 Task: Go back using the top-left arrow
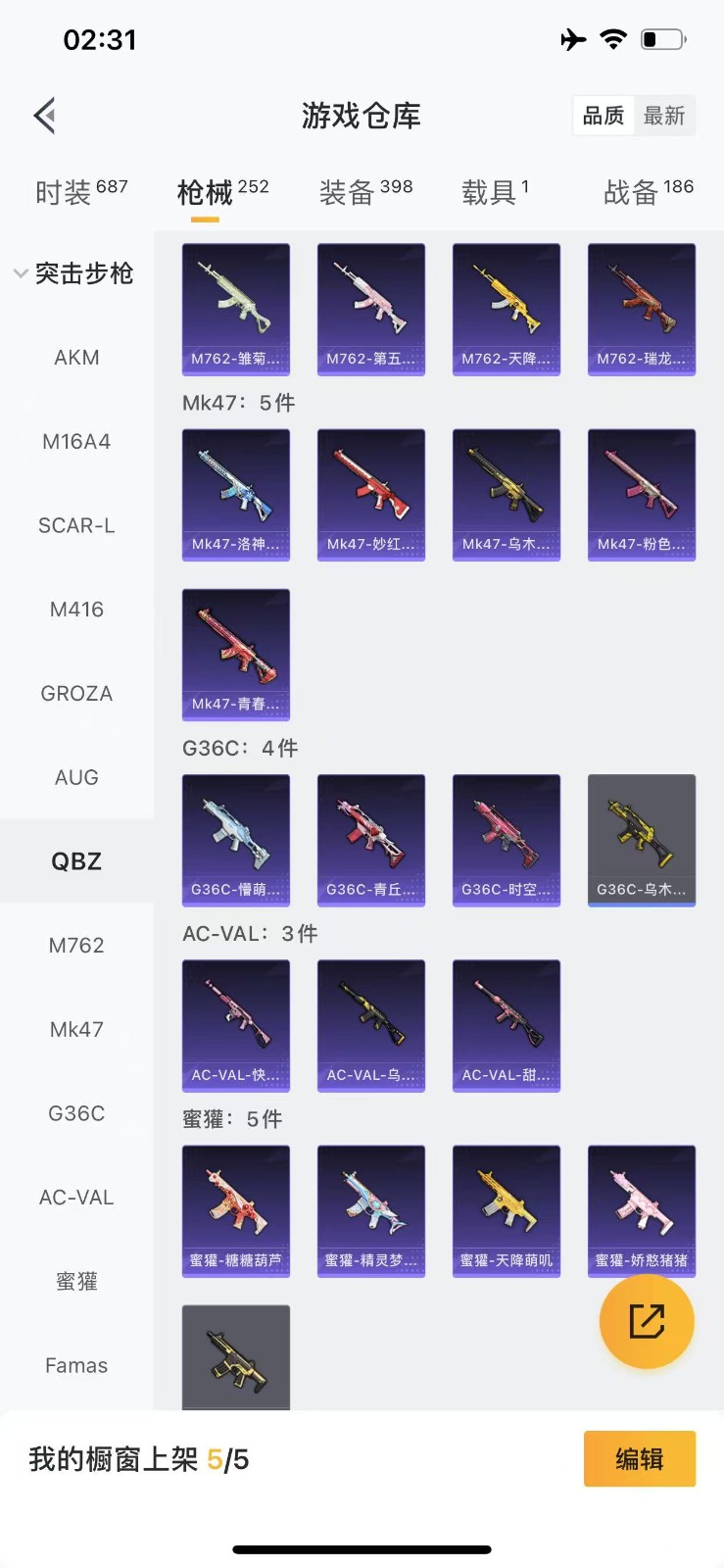pyautogui.click(x=45, y=116)
